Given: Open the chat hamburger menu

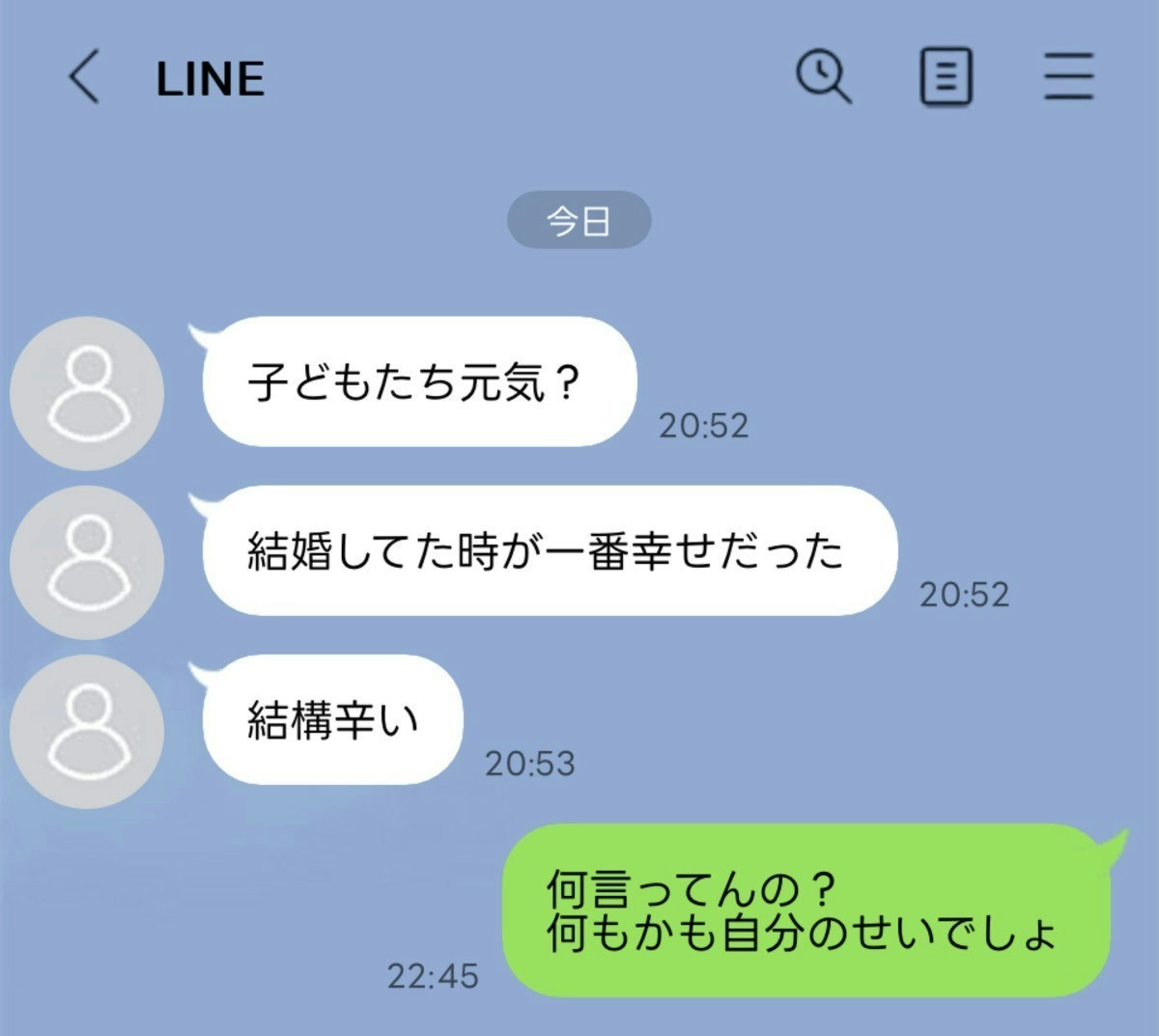Looking at the screenshot, I should [x=1068, y=77].
